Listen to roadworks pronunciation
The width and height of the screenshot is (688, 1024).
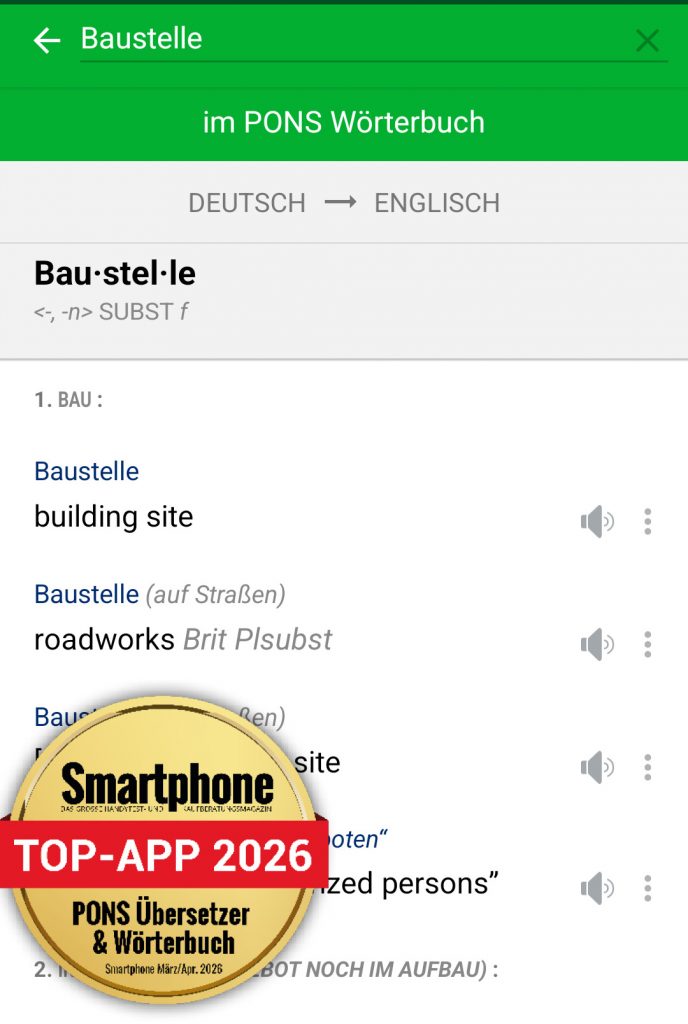(597, 644)
